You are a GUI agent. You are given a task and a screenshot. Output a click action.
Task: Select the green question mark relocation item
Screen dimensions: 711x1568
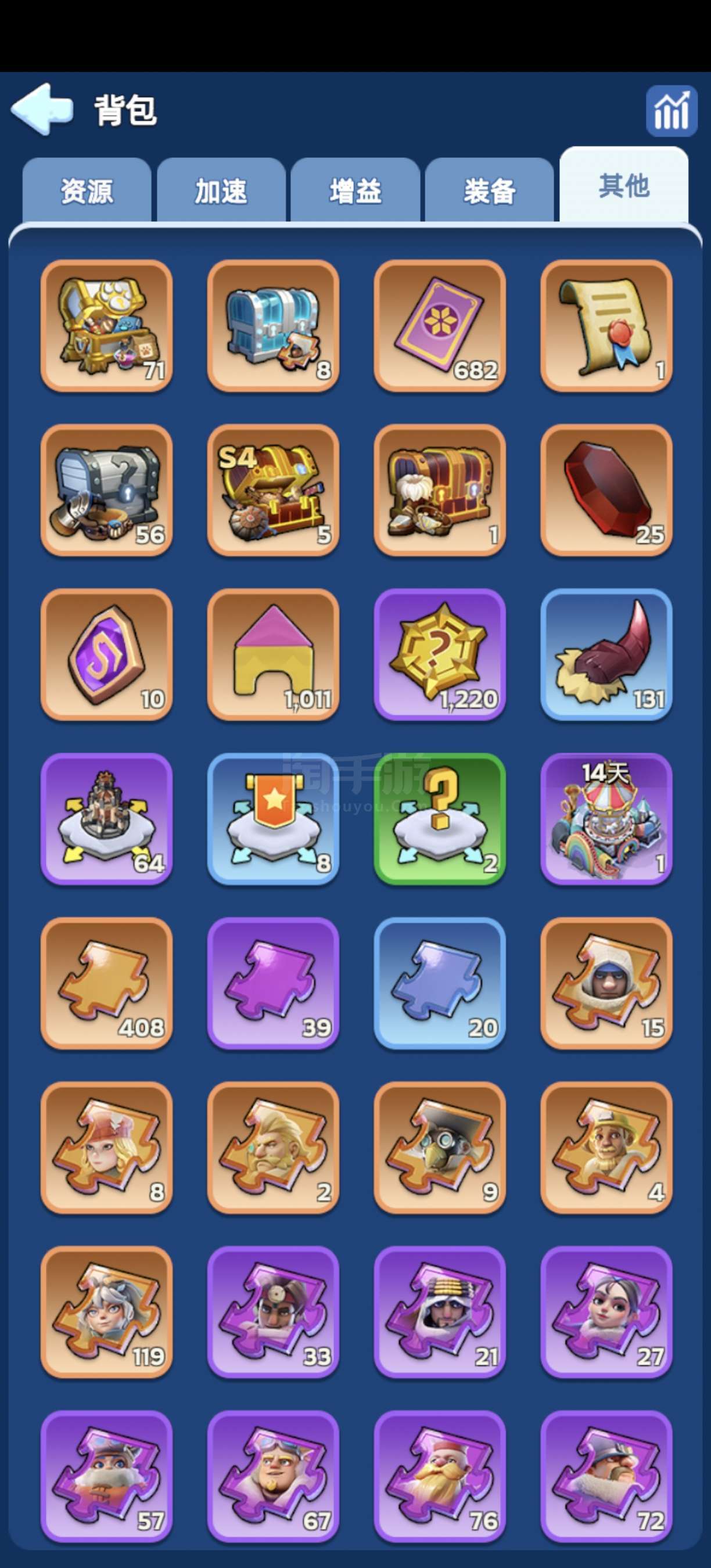[440, 819]
